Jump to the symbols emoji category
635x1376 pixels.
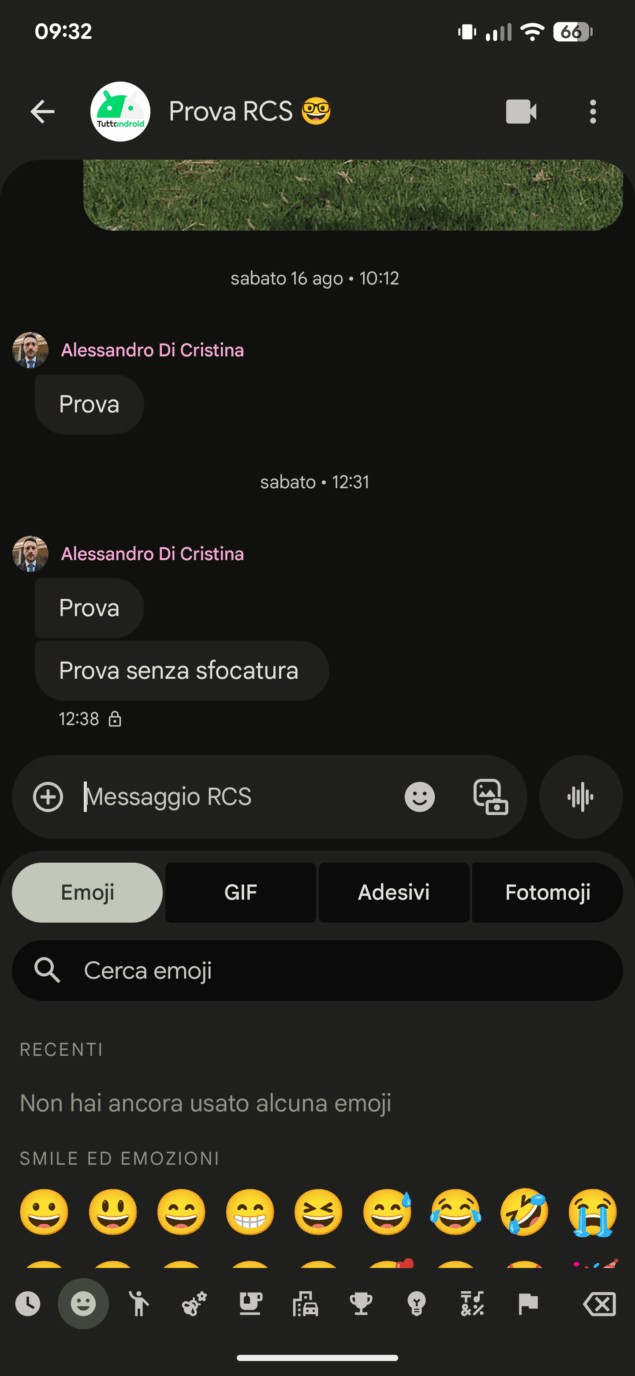tap(471, 1303)
